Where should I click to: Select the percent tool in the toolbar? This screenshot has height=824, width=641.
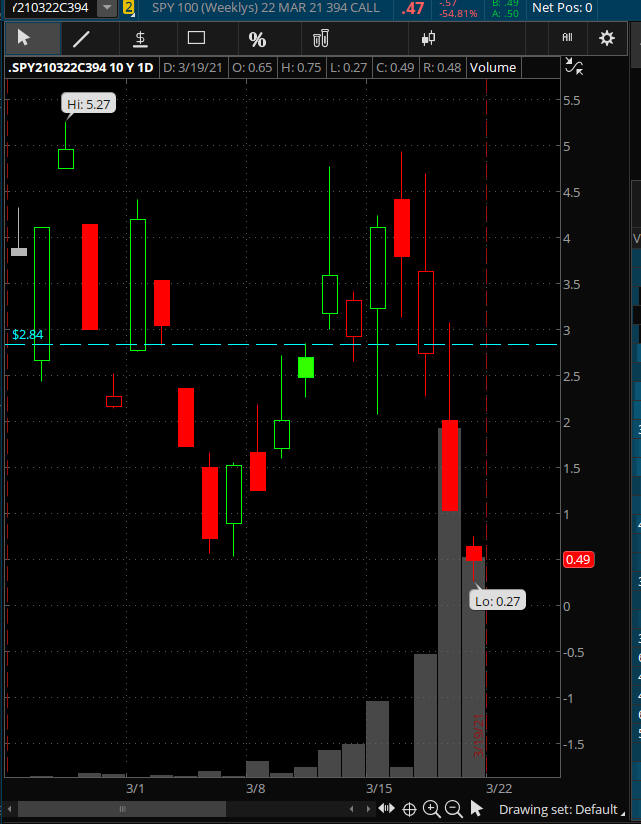click(x=257, y=39)
